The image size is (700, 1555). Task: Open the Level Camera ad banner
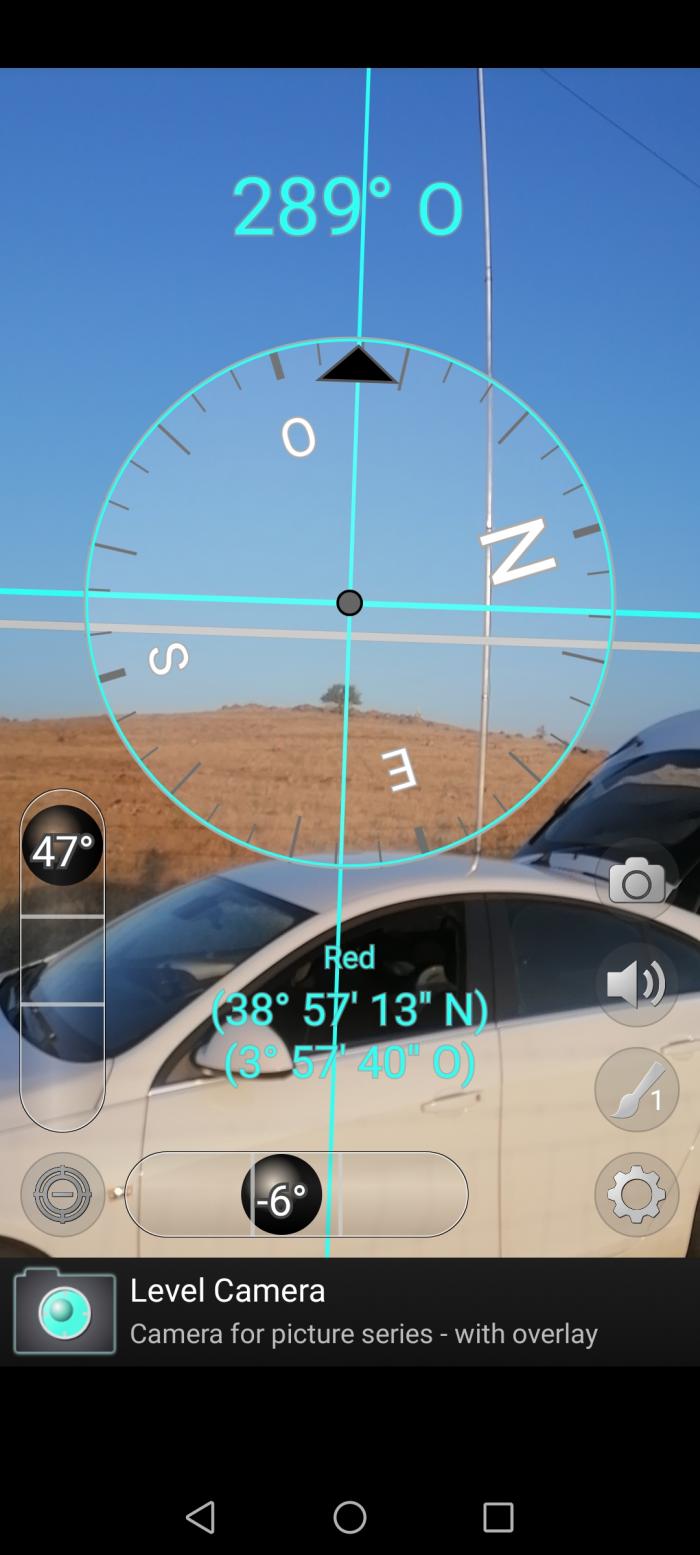tap(350, 1312)
